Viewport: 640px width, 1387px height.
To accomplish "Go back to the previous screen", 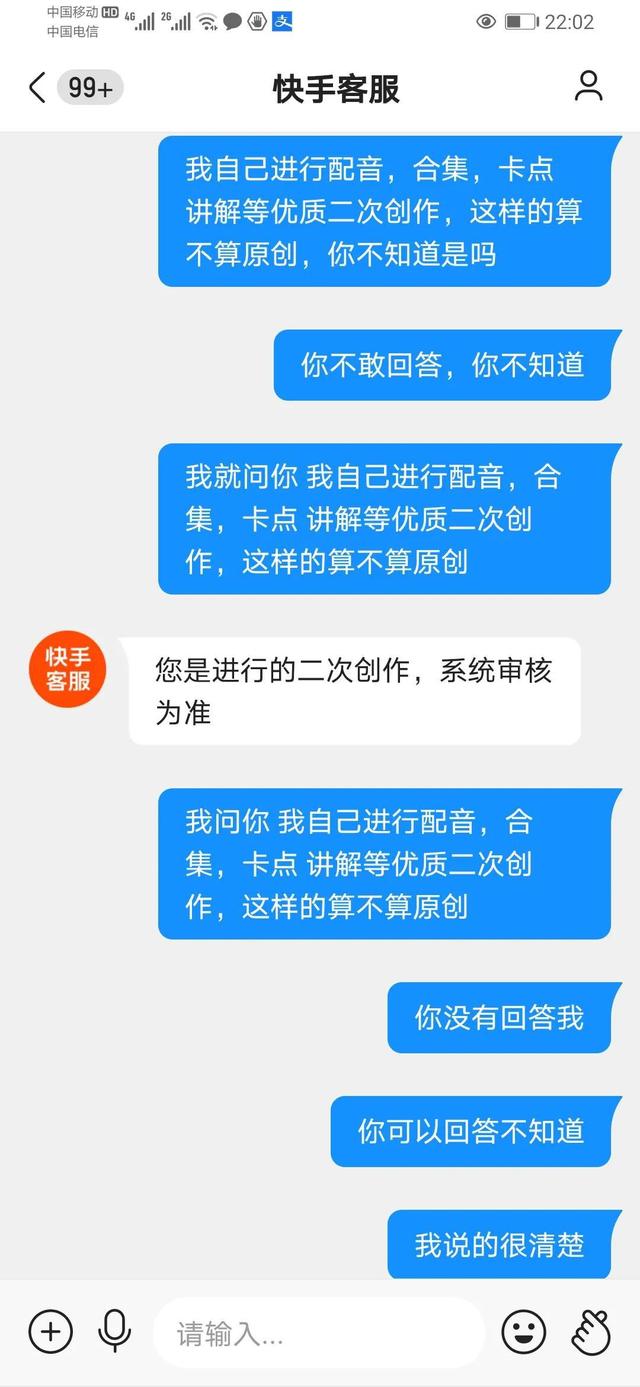I will pyautogui.click(x=37, y=88).
